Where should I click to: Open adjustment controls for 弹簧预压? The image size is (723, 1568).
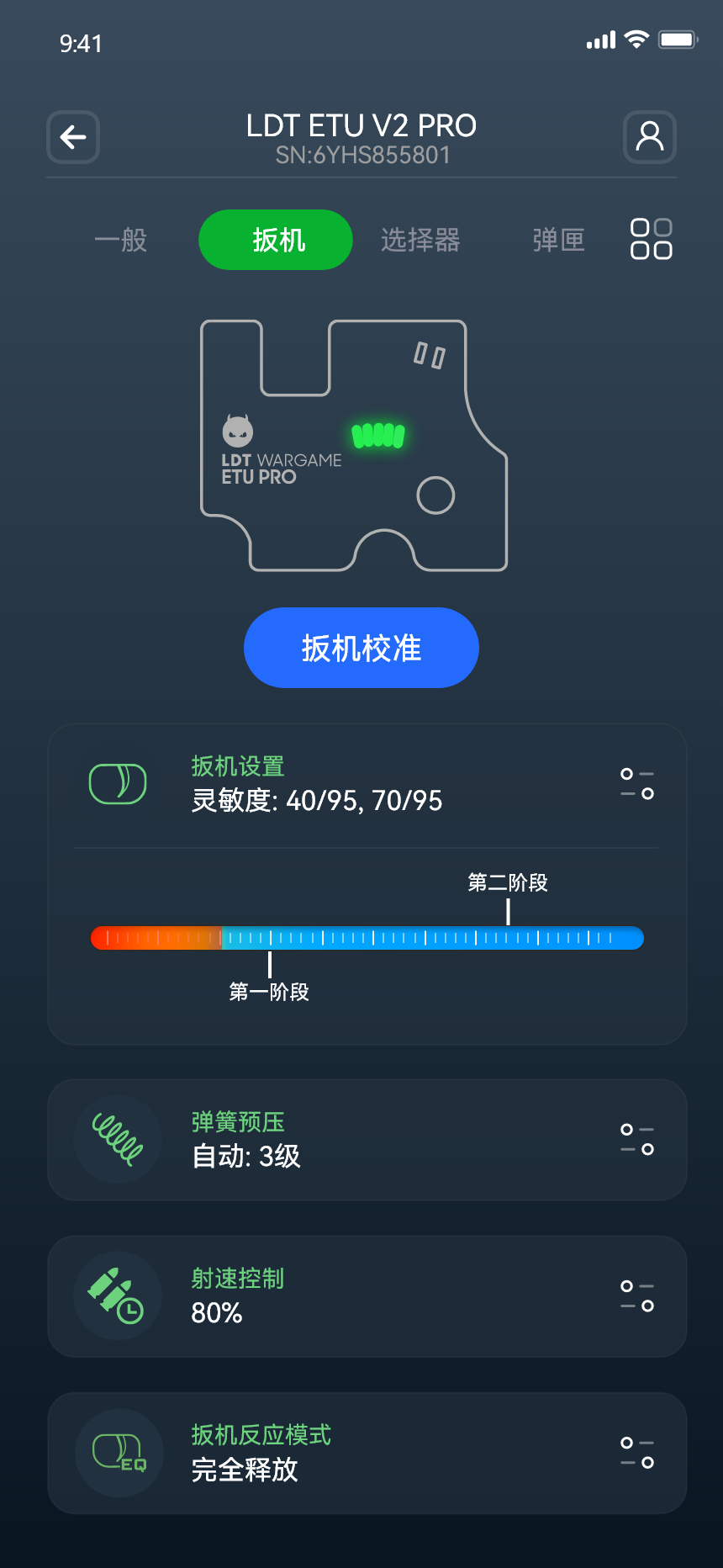pos(636,1140)
